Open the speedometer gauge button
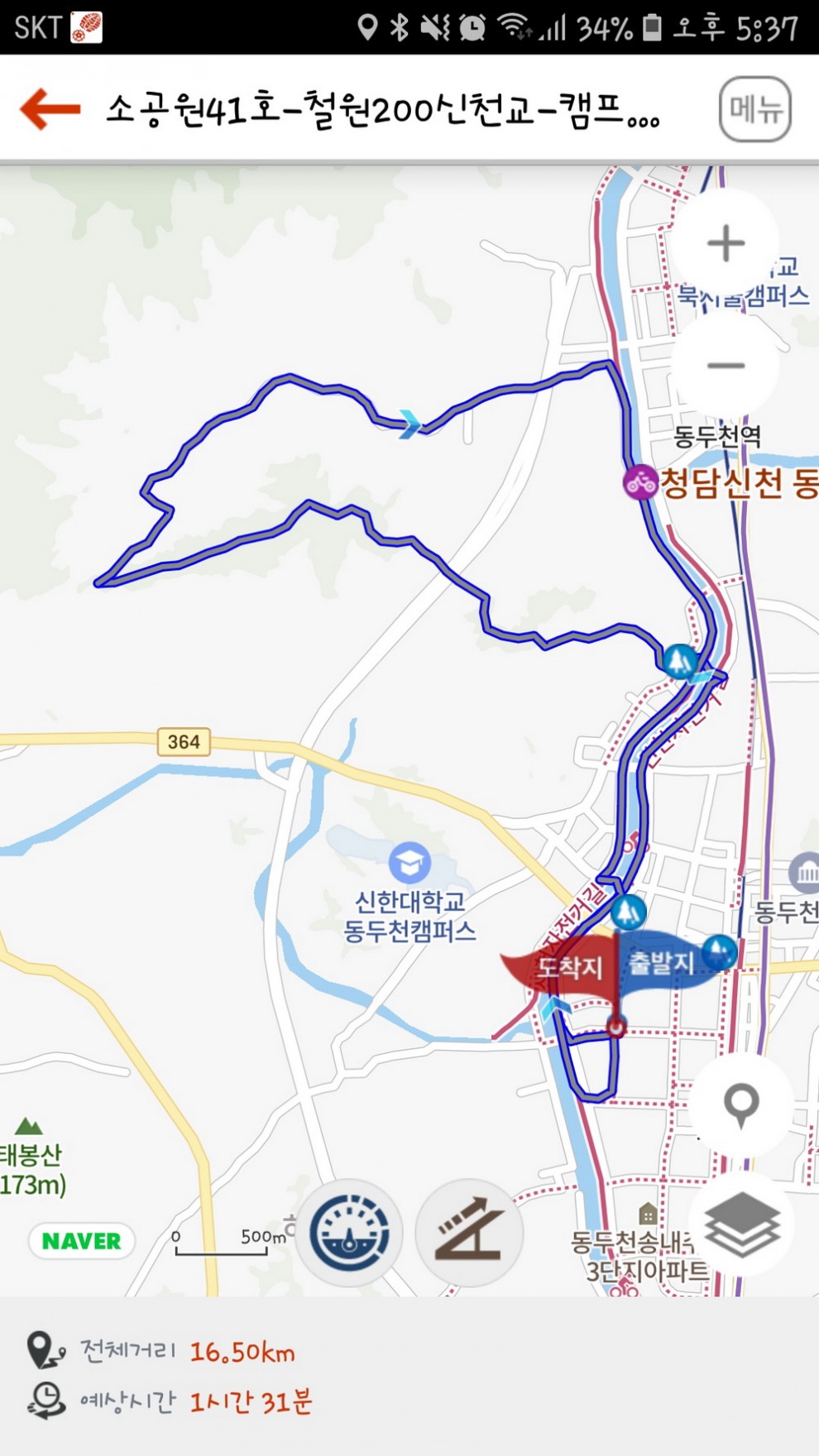Viewport: 819px width, 1456px height. [x=349, y=1233]
